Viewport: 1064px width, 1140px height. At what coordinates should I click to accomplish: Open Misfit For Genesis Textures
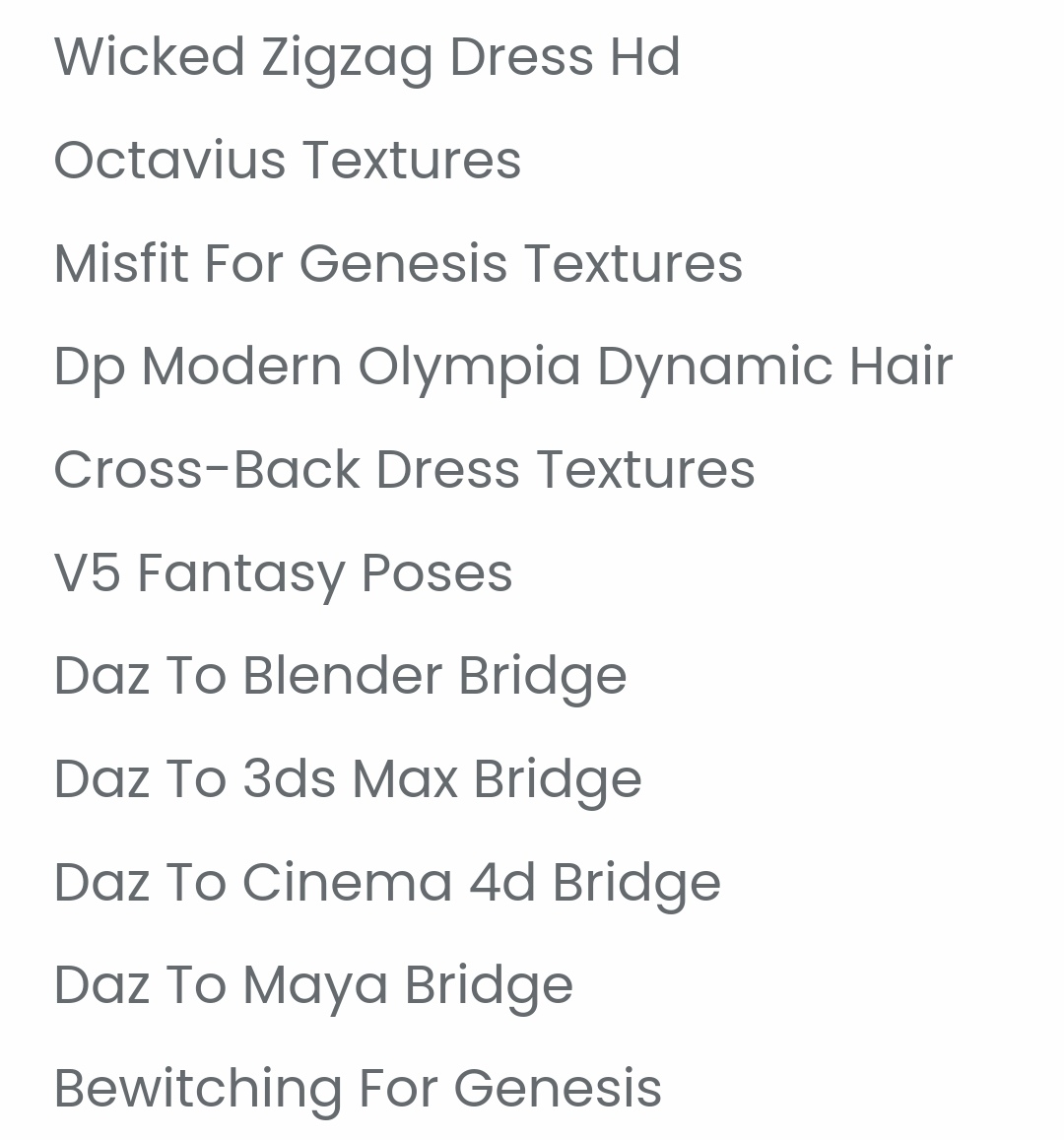pos(398,264)
